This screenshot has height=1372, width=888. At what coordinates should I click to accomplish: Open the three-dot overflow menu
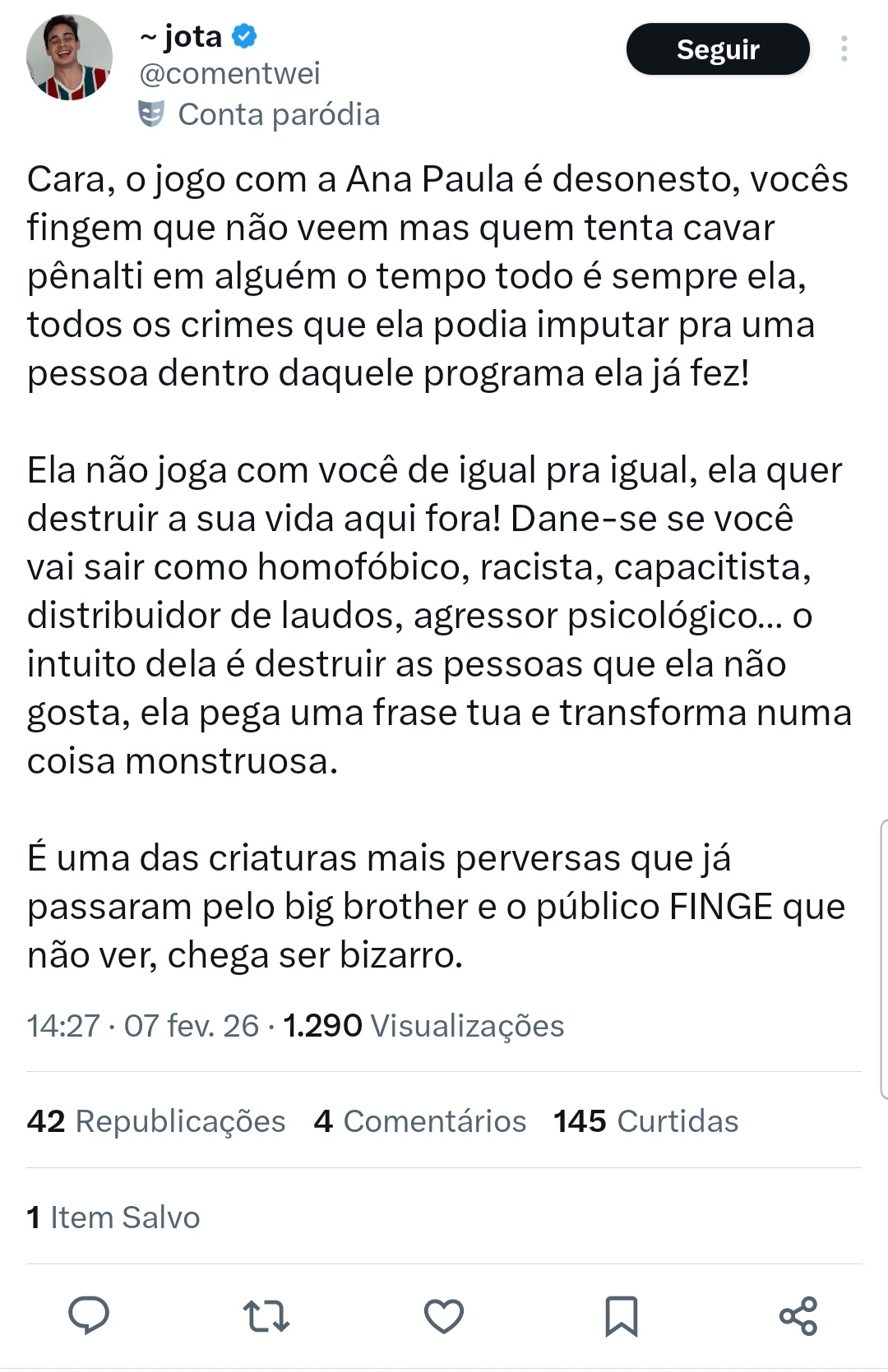coord(844,49)
